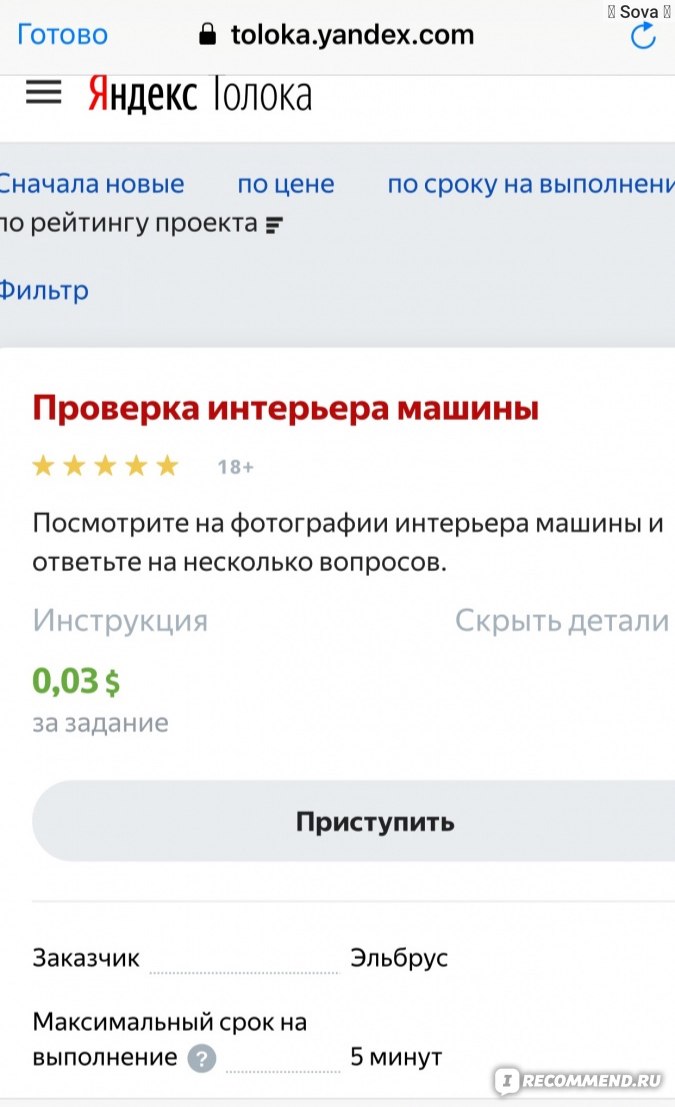Open task Проверка интерьера машины
675x1107 pixels.
tap(286, 409)
